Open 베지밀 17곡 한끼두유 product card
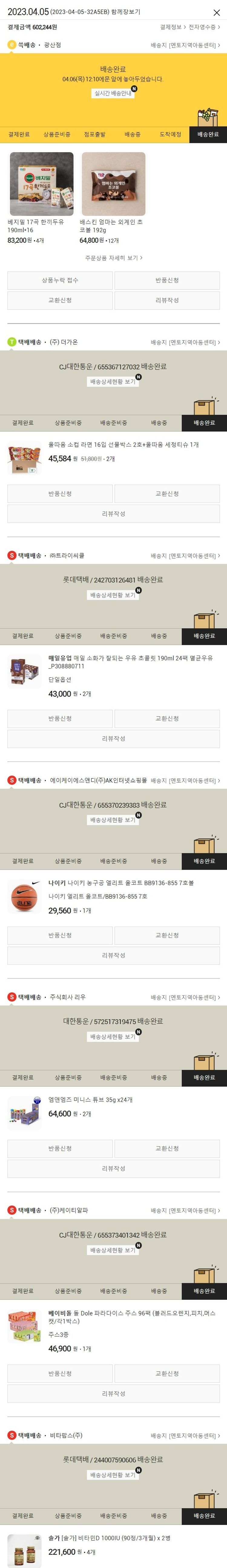227x1568 pixels. click(x=41, y=198)
